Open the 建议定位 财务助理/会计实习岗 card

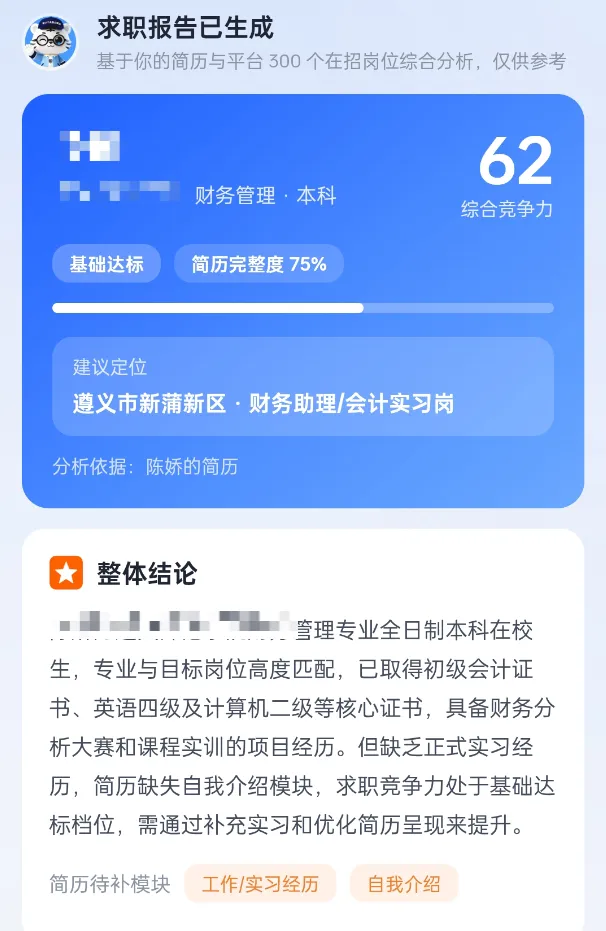point(303,387)
